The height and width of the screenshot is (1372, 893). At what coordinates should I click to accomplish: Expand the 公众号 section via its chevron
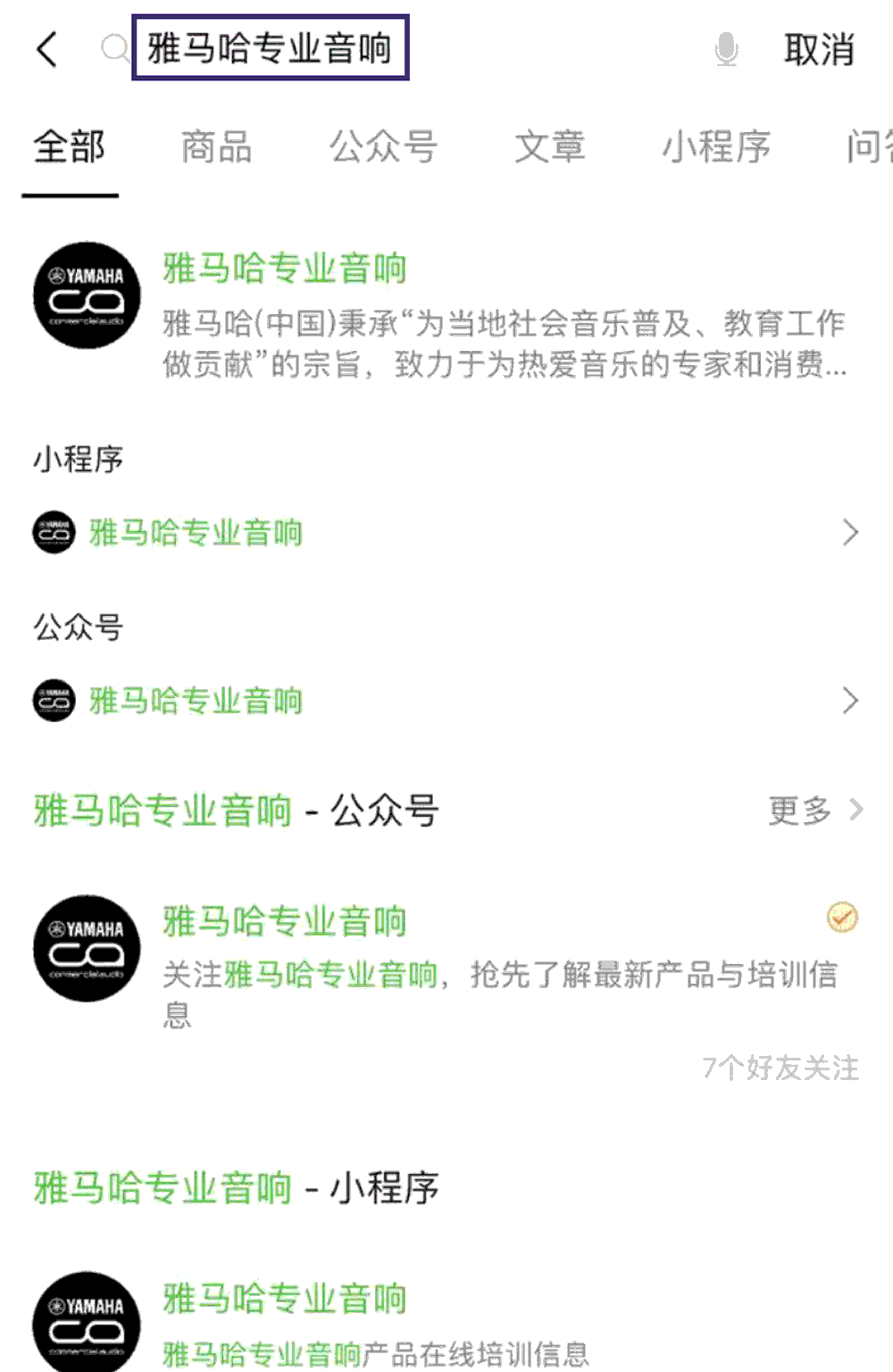[850, 701]
